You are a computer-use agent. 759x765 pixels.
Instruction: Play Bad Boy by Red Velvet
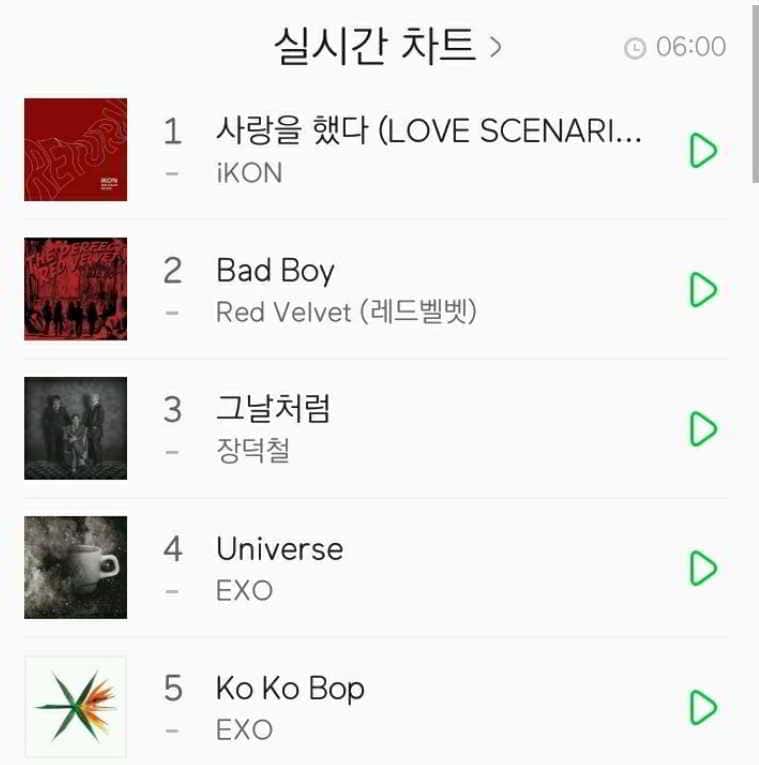coord(703,290)
